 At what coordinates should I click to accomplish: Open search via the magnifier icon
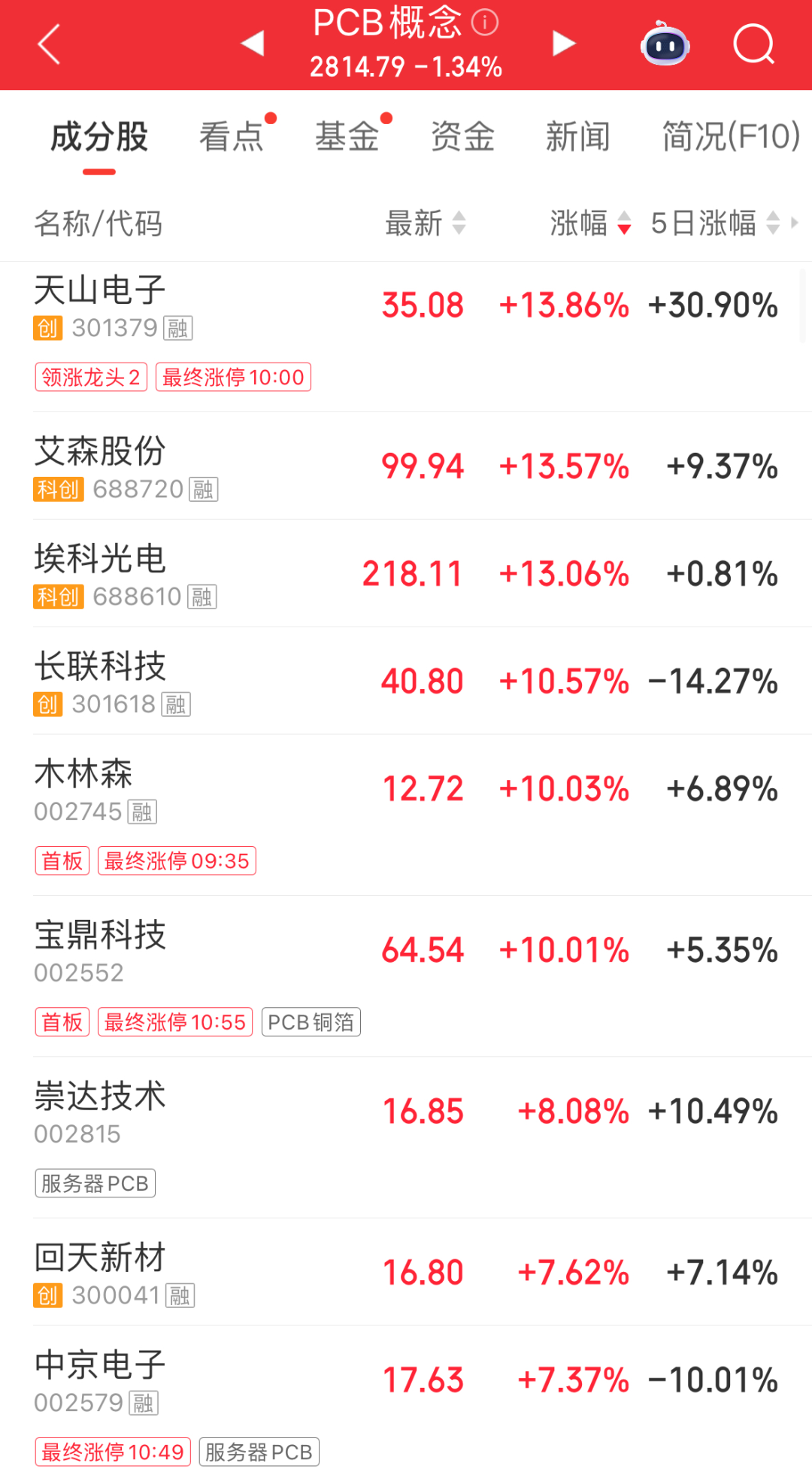click(x=753, y=44)
